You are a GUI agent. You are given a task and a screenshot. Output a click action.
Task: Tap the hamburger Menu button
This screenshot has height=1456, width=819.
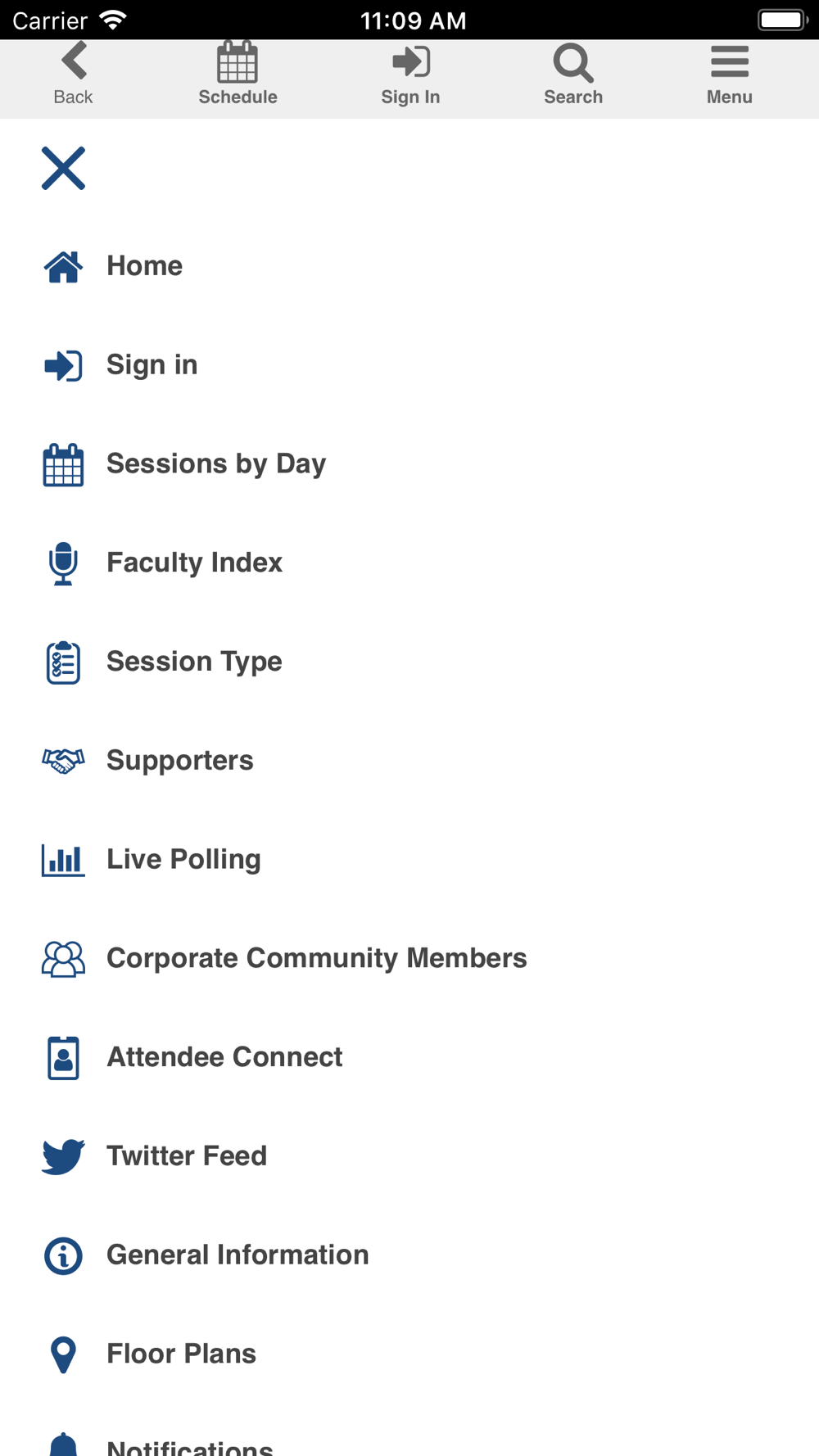pyautogui.click(x=729, y=75)
